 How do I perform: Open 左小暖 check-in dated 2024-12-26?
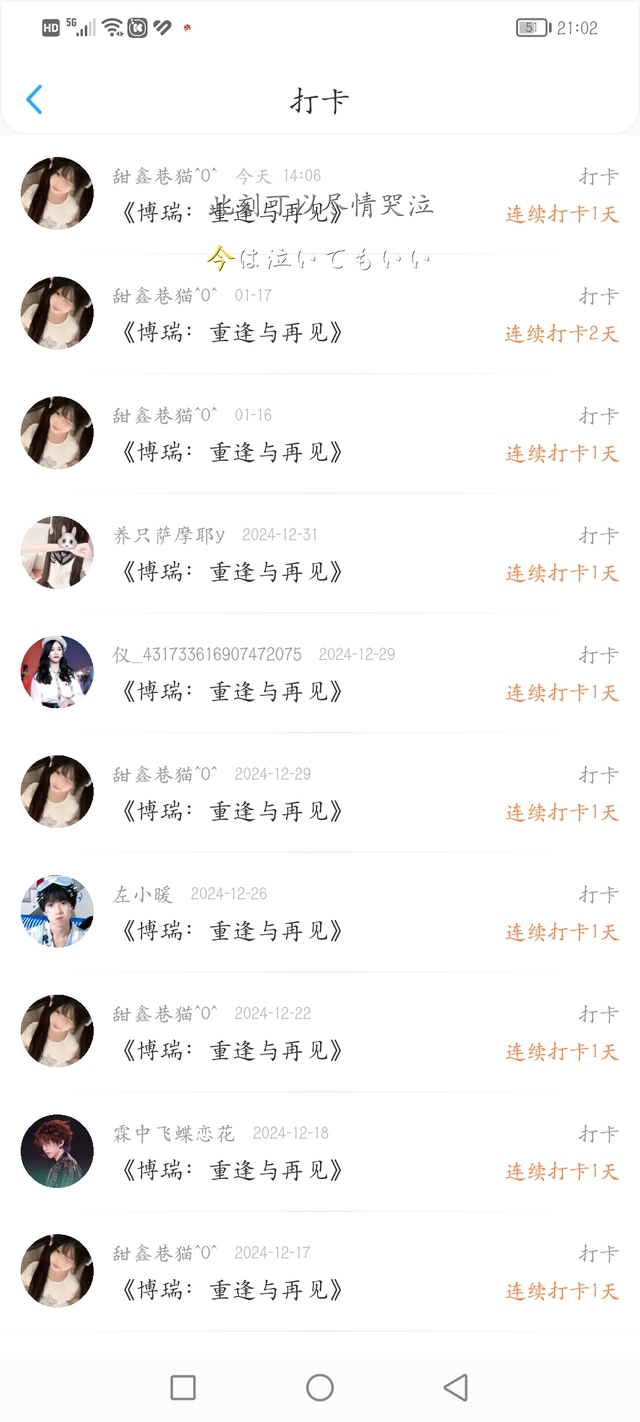click(320, 912)
